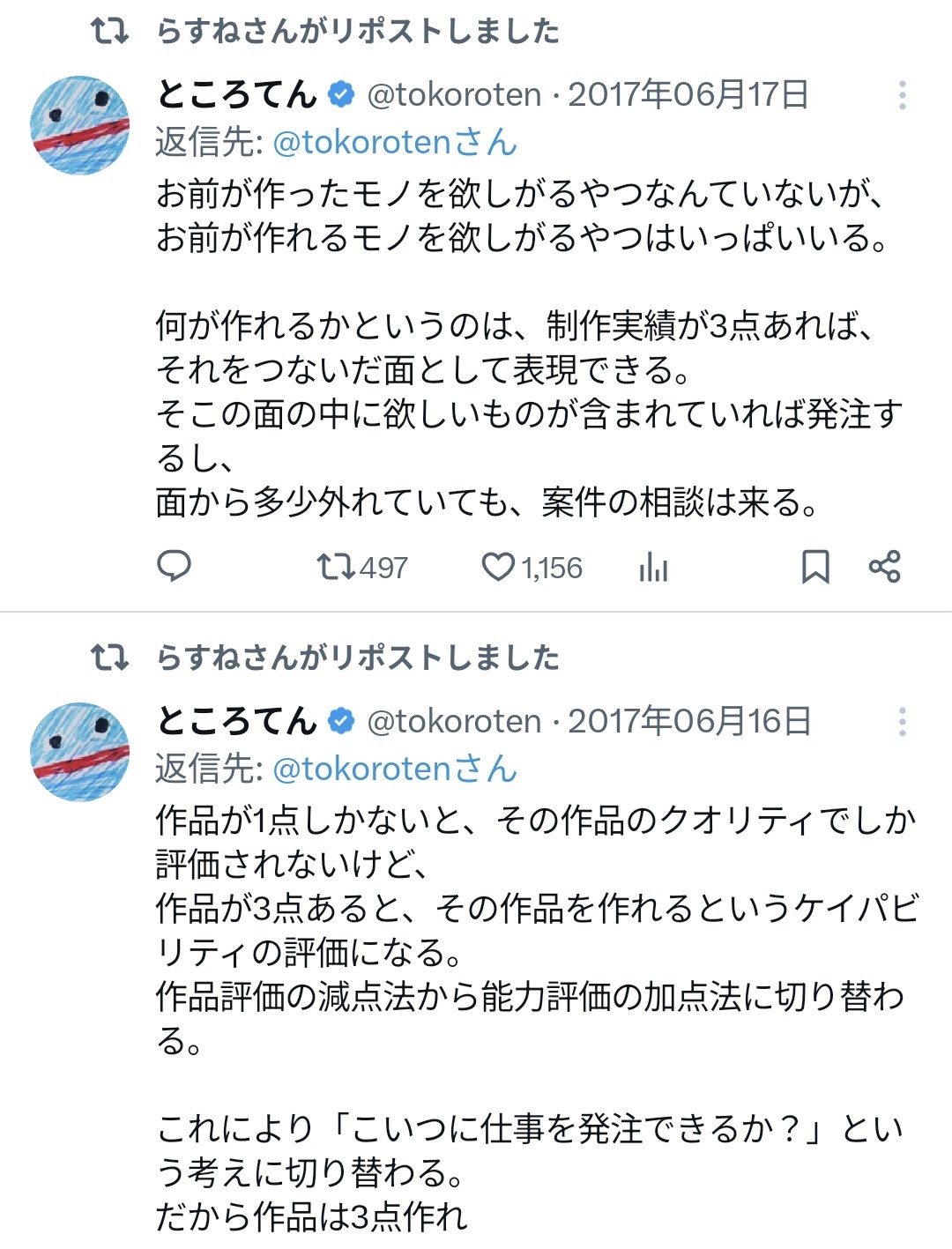Open らすねさん from the top repost label
Screen dimensions: 952x1249
pyautogui.click(x=357, y=32)
